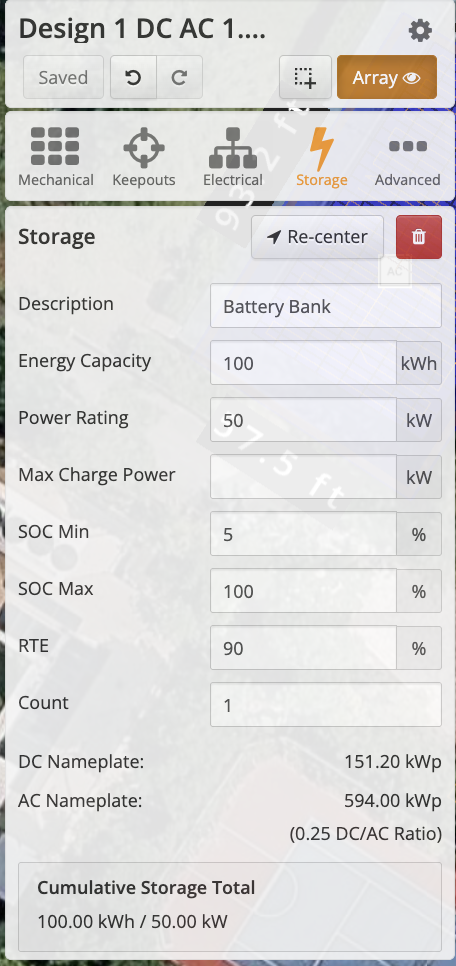Switch to the Keepouts tab
This screenshot has width=456, height=966.
pos(144,156)
